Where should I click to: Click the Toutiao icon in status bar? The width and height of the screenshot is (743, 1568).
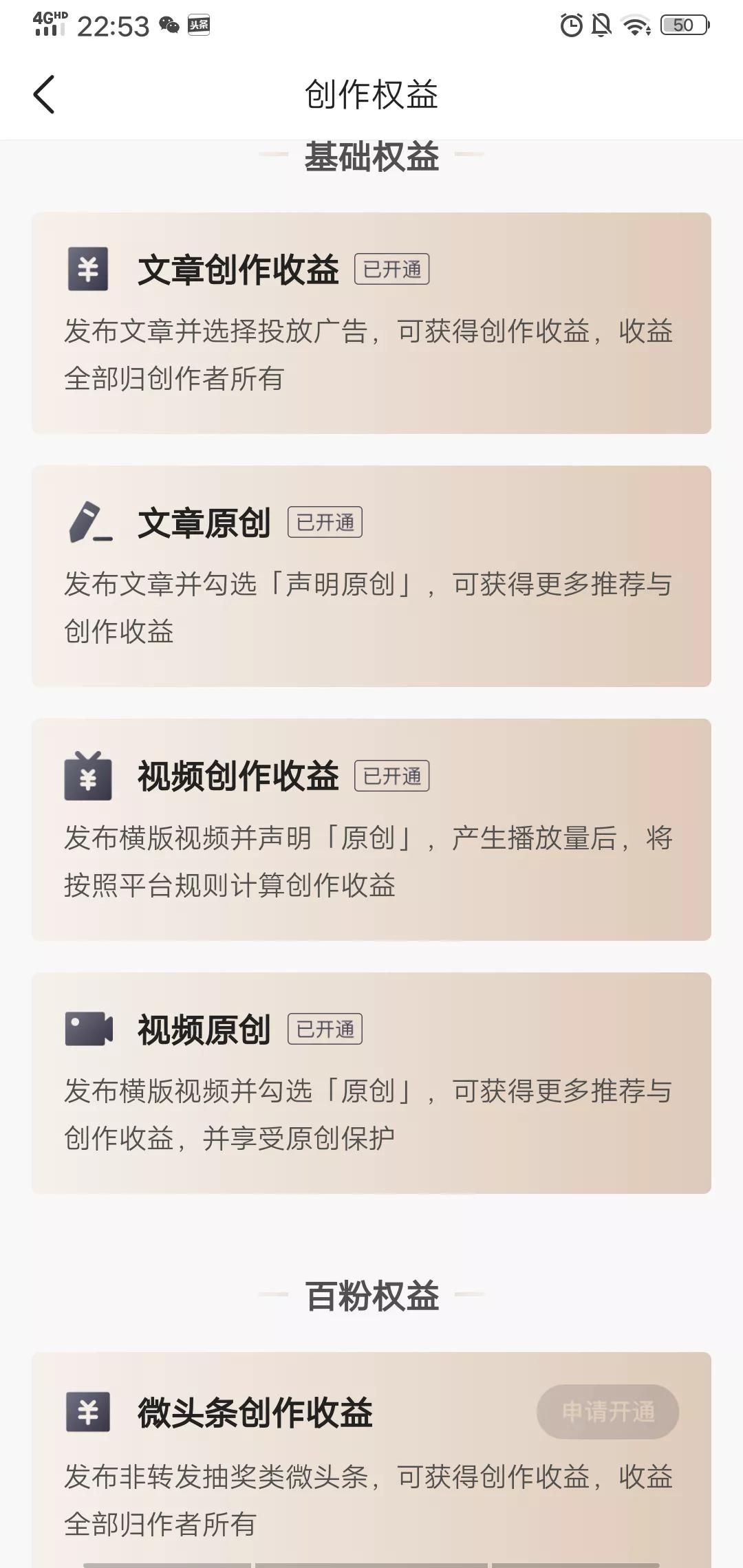200,26
